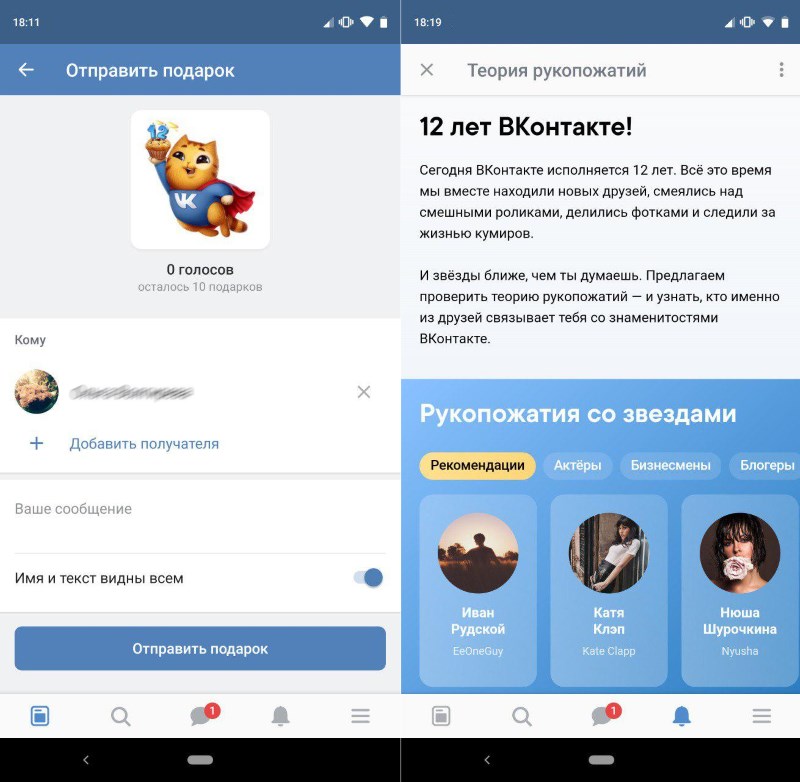Image resolution: width=800 pixels, height=782 pixels.
Task: Focus the Ваше сообщение message field
Action: [200, 510]
